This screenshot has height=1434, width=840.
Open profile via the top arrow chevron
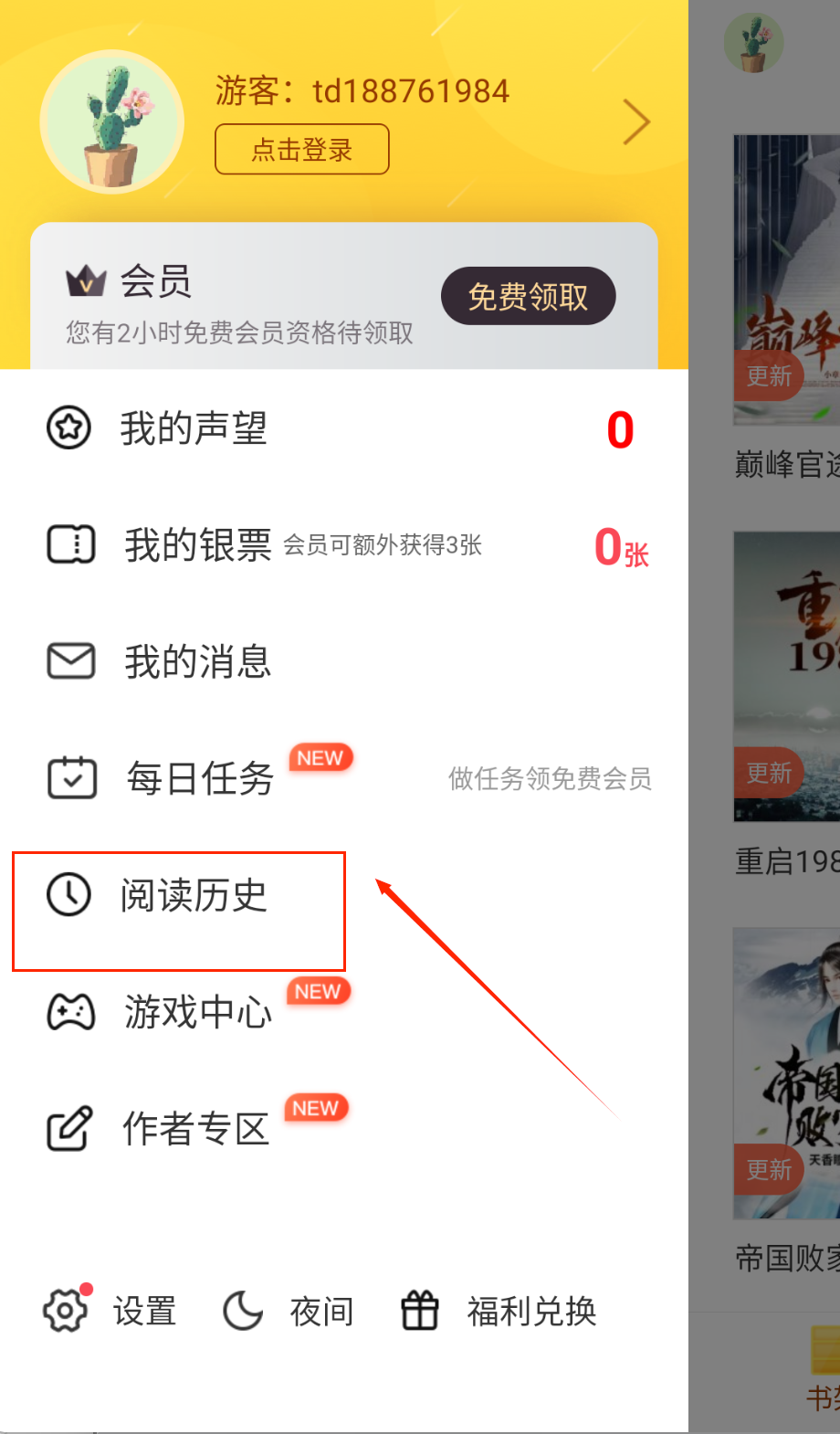(636, 122)
